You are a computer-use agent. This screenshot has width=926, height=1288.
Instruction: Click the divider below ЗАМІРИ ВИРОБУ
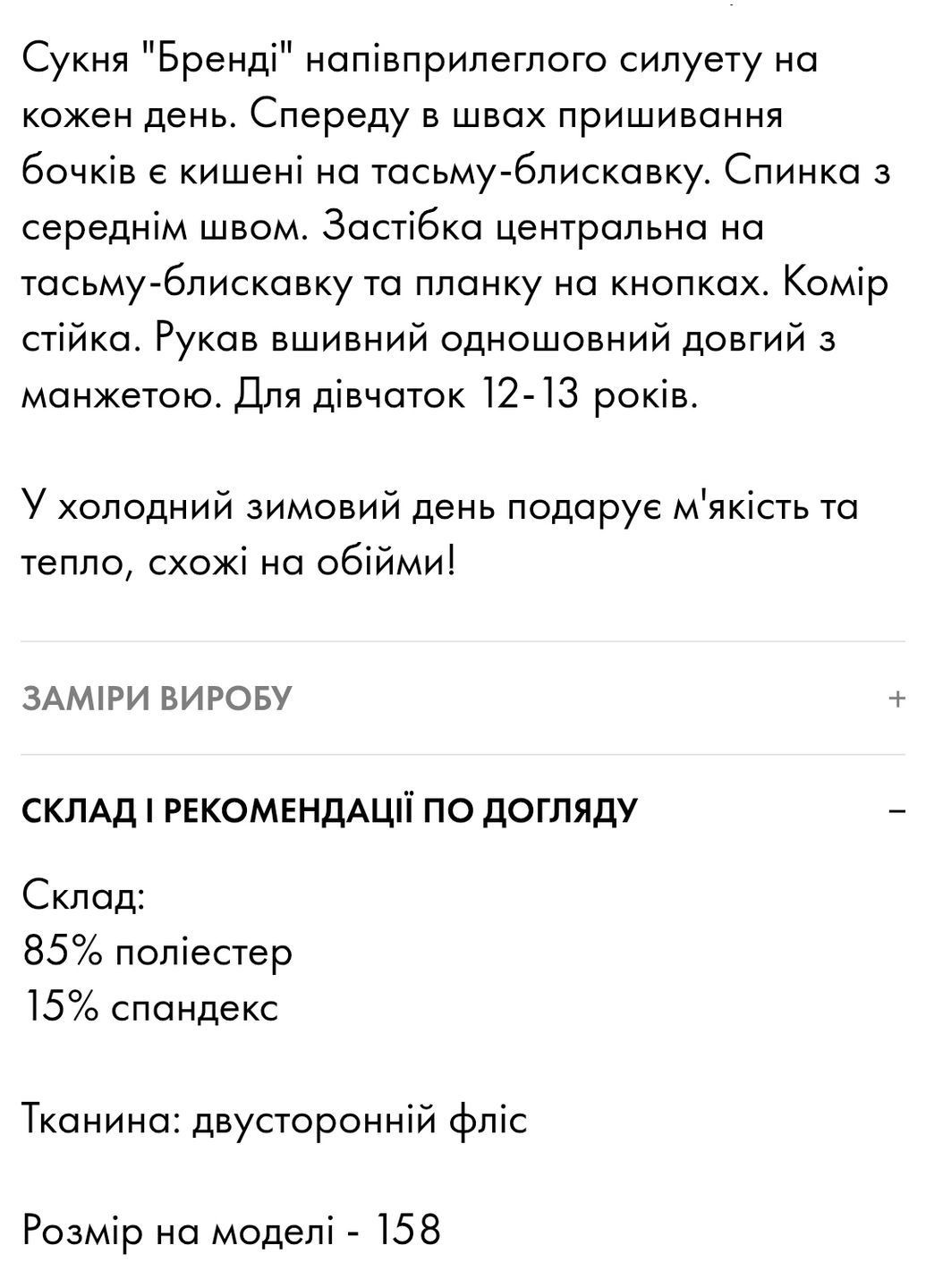pos(463,754)
